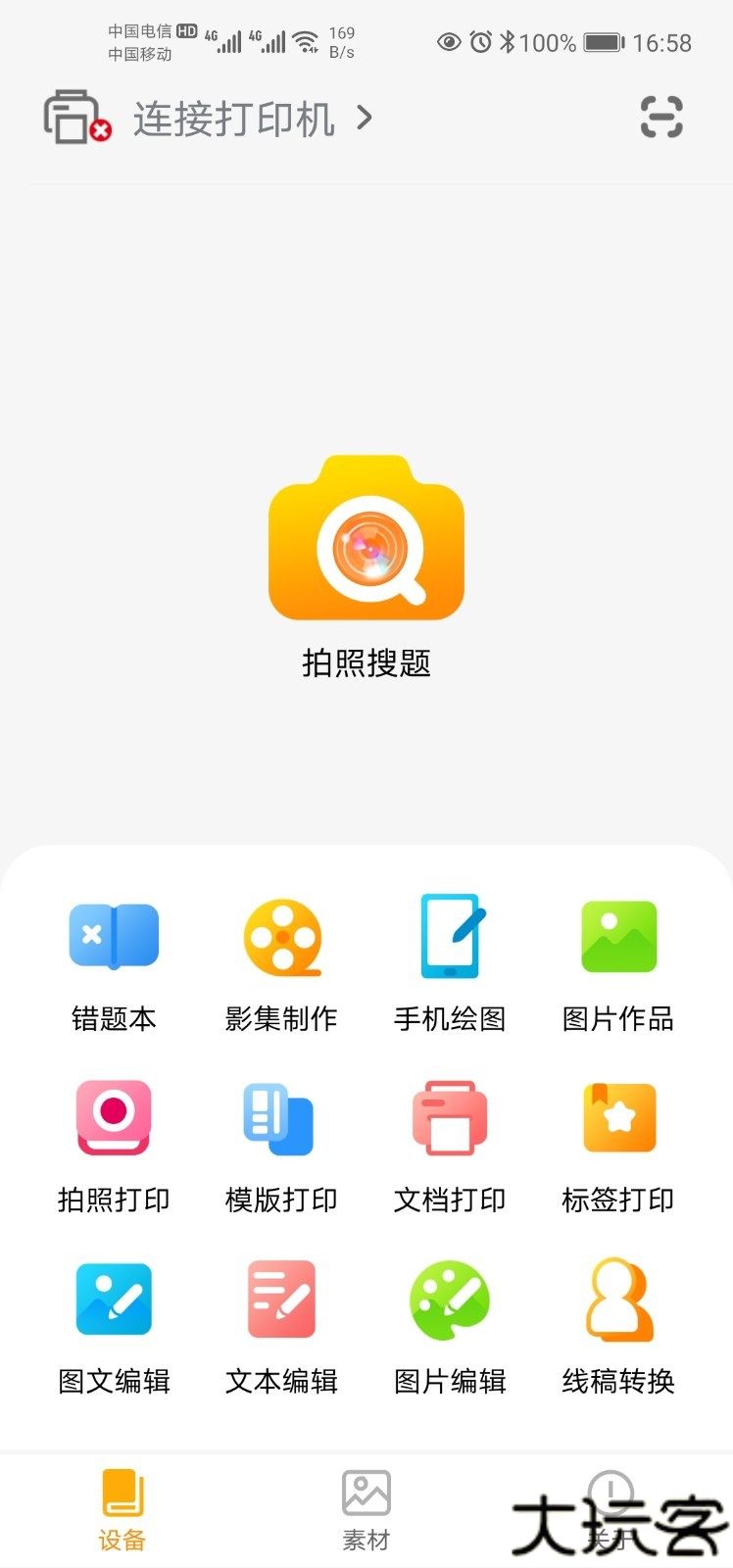Tap the QR code scan icon

tap(660, 117)
